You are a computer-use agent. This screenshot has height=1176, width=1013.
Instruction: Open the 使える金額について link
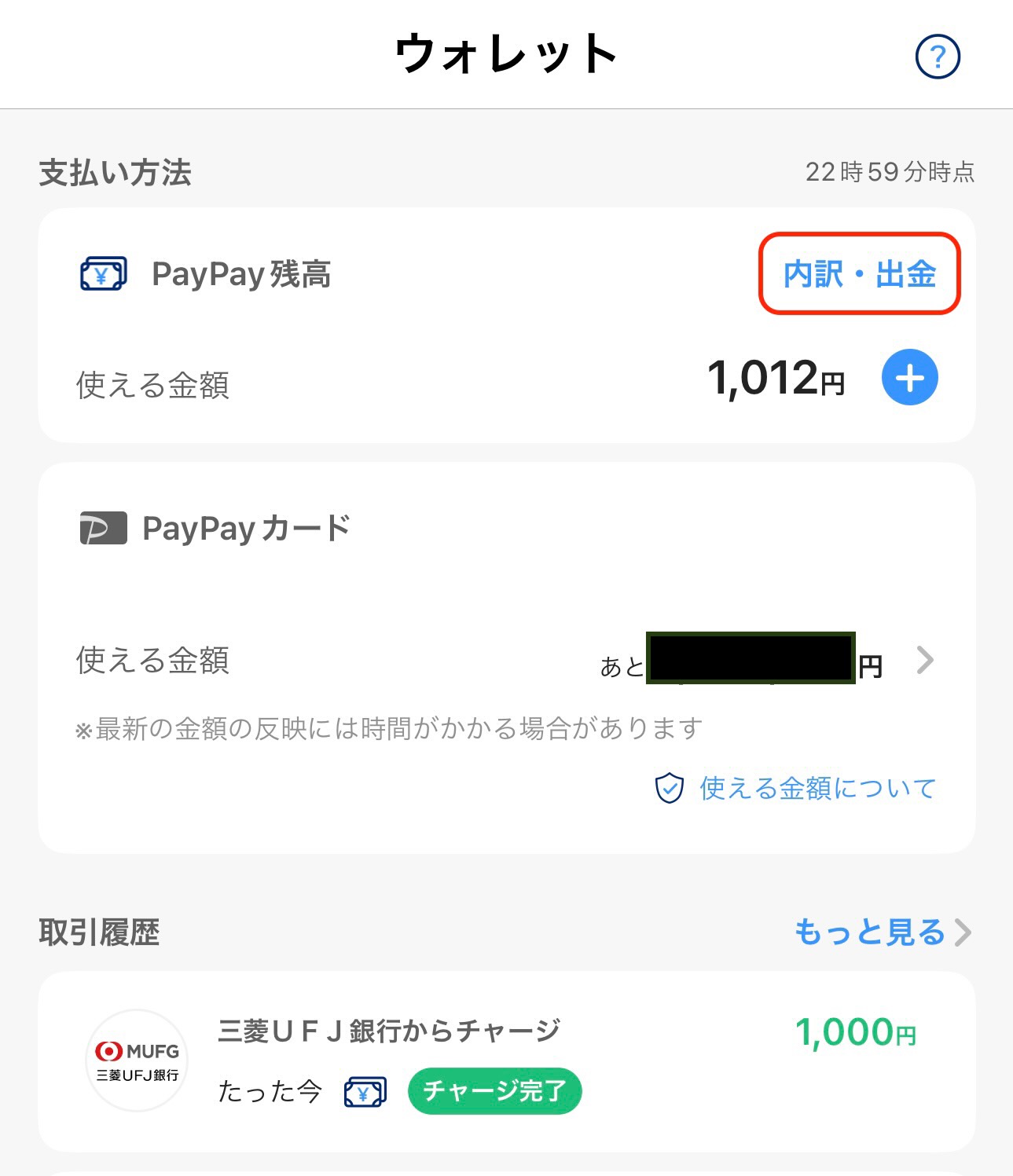click(x=817, y=788)
